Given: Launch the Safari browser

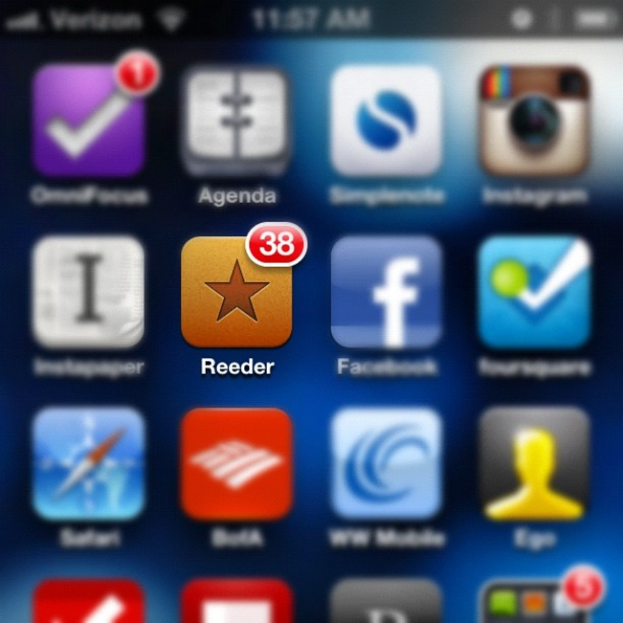Looking at the screenshot, I should (x=88, y=463).
